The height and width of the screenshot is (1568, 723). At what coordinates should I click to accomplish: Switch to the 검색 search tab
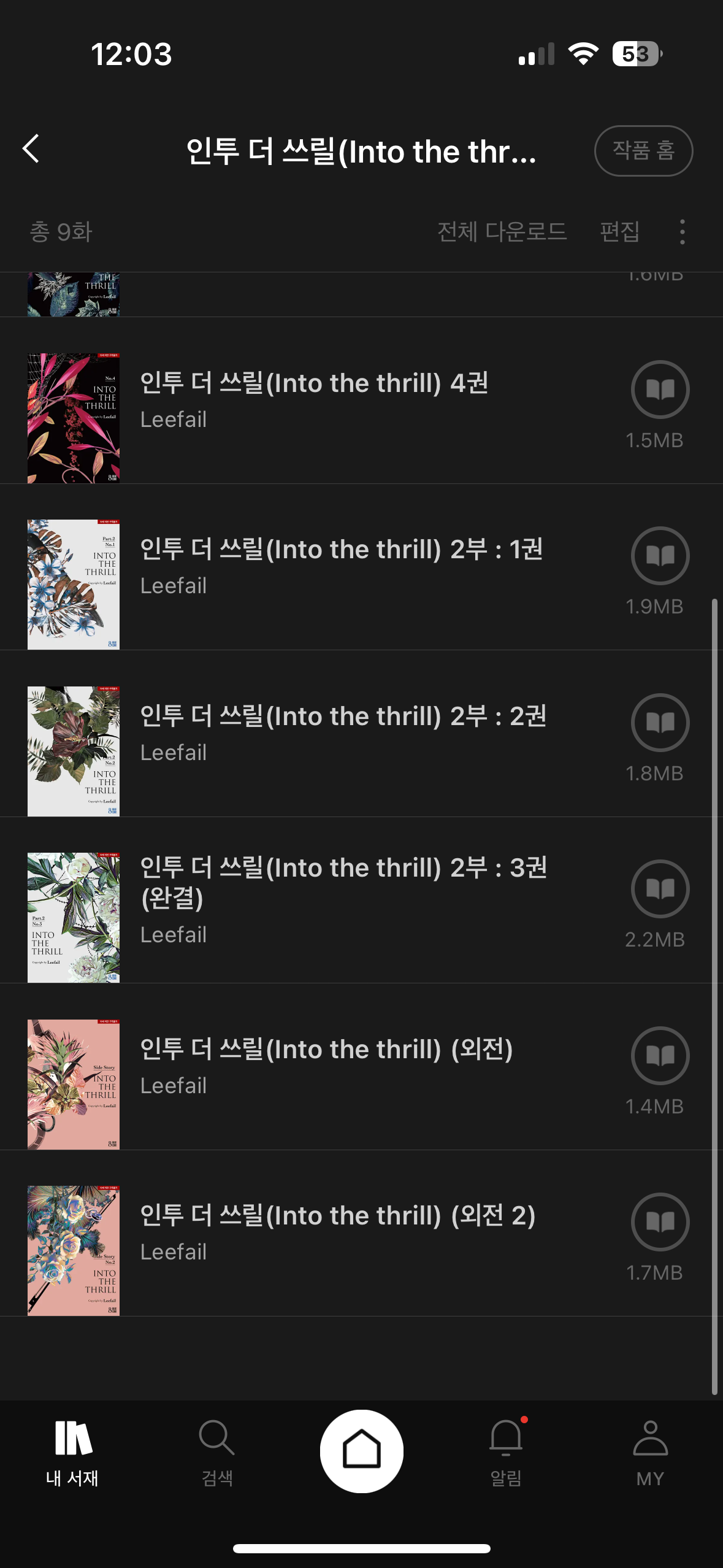(x=217, y=1452)
